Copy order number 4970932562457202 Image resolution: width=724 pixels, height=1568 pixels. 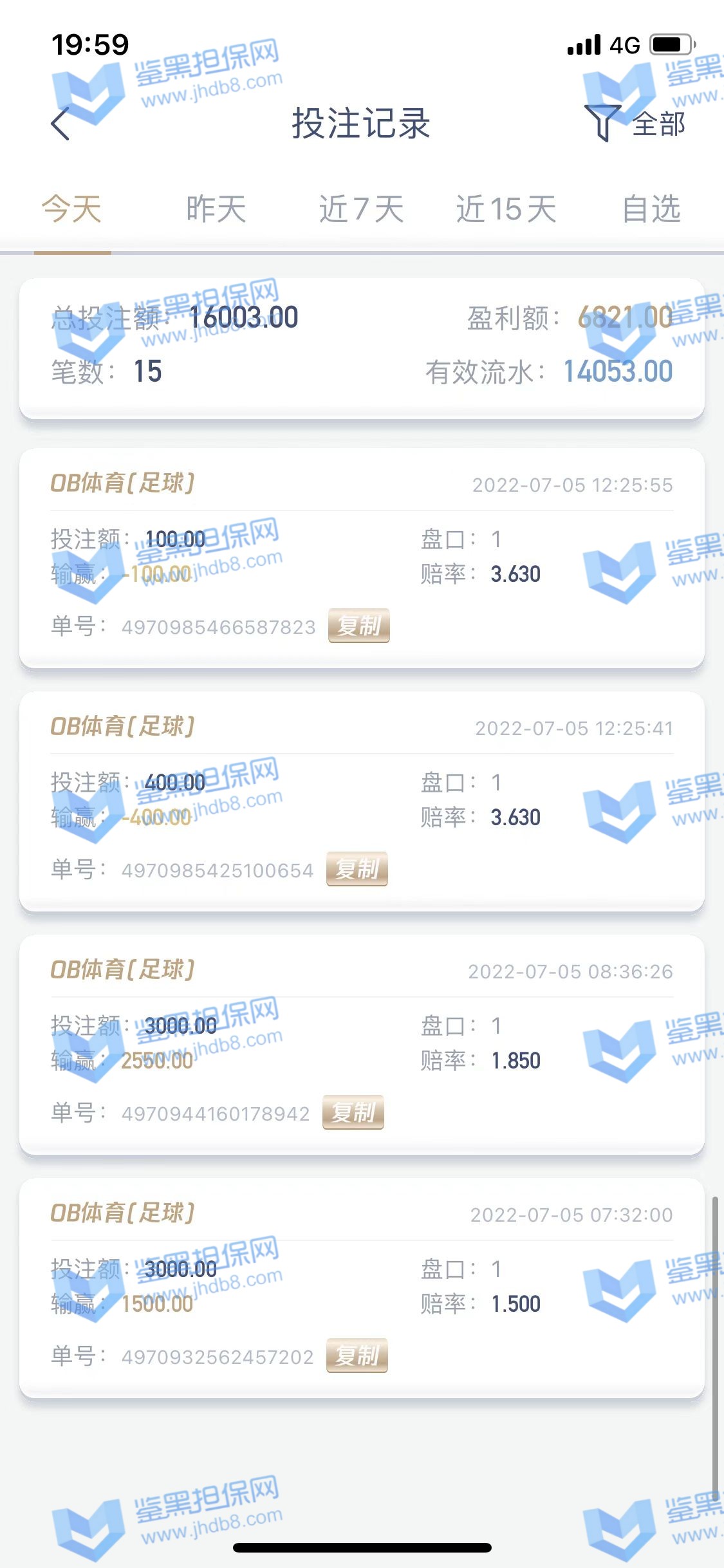click(357, 1355)
